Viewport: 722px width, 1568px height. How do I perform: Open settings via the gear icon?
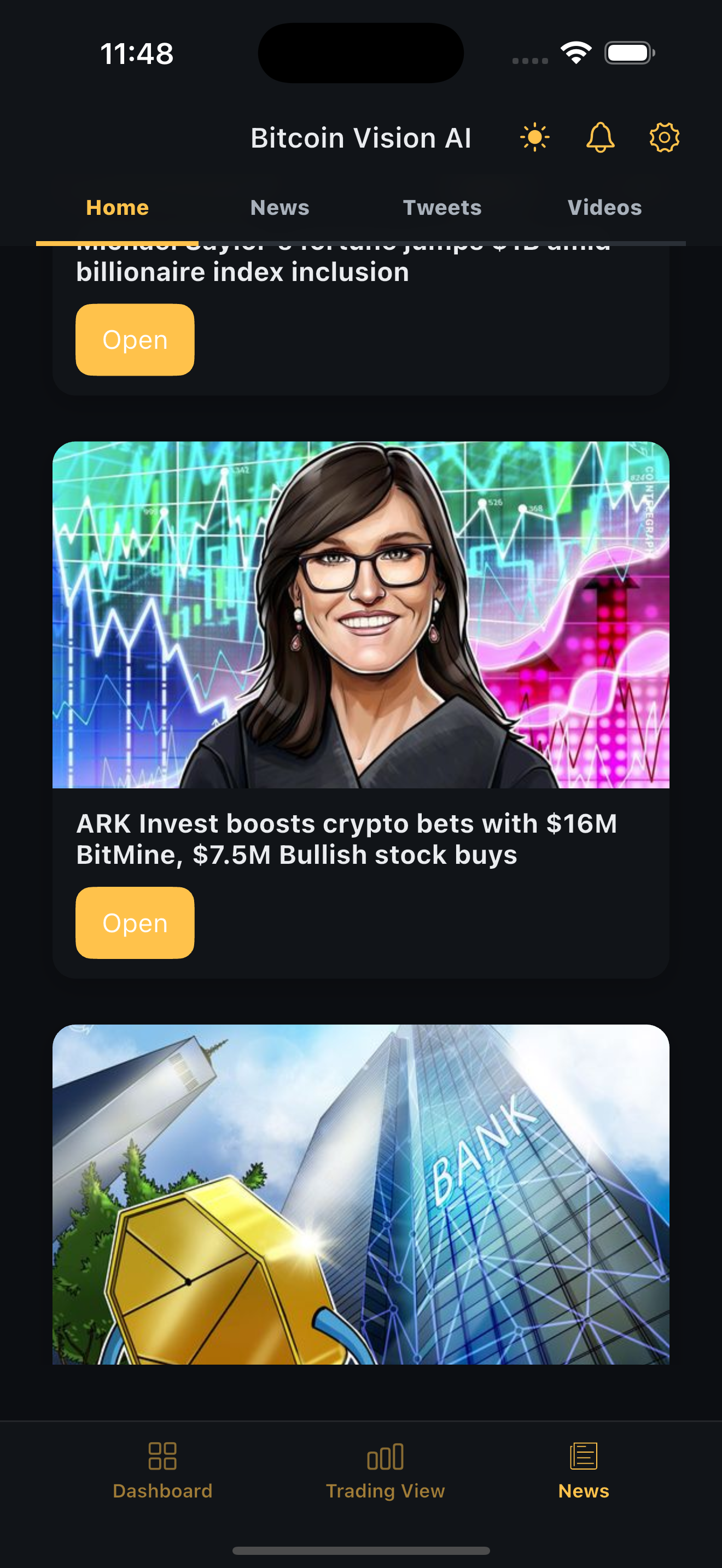click(663, 138)
